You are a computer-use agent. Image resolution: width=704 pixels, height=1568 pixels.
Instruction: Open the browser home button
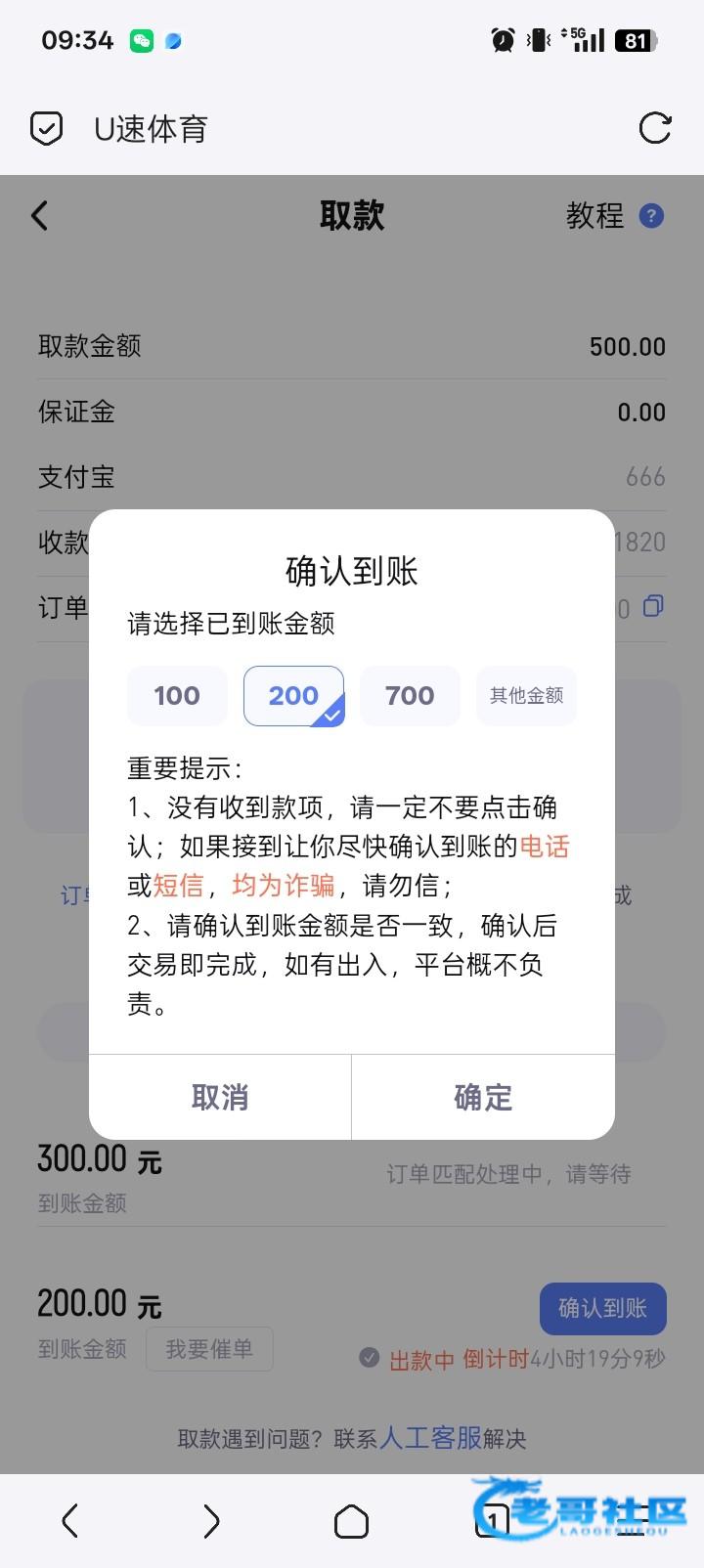tap(351, 1521)
